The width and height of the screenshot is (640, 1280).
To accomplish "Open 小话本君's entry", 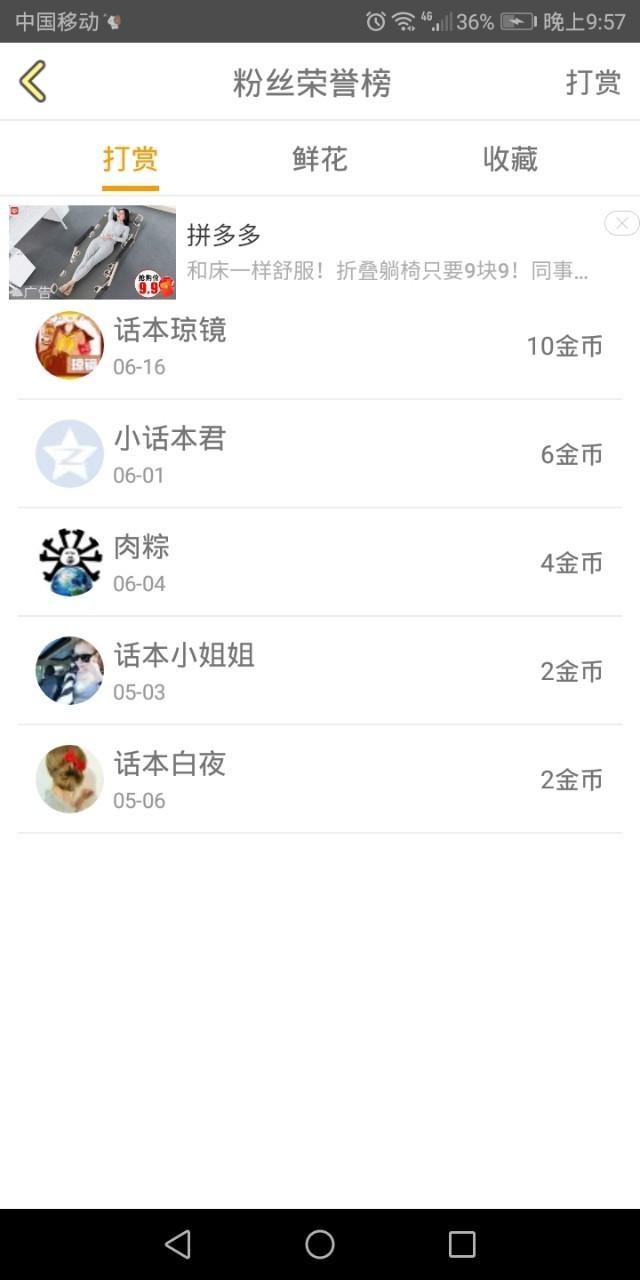I will pyautogui.click(x=320, y=454).
